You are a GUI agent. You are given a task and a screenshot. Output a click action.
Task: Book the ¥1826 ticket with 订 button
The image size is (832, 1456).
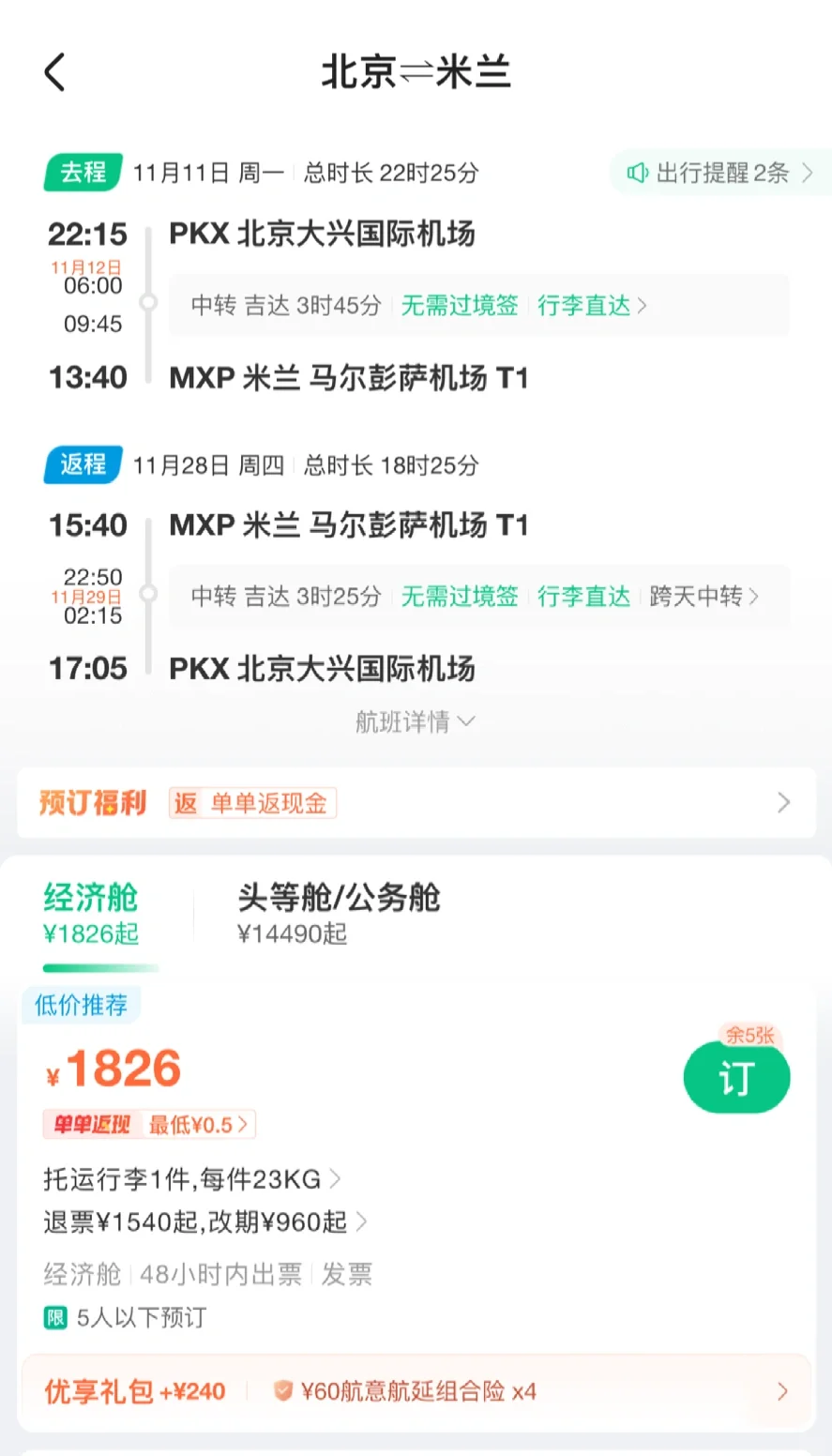coord(736,1078)
